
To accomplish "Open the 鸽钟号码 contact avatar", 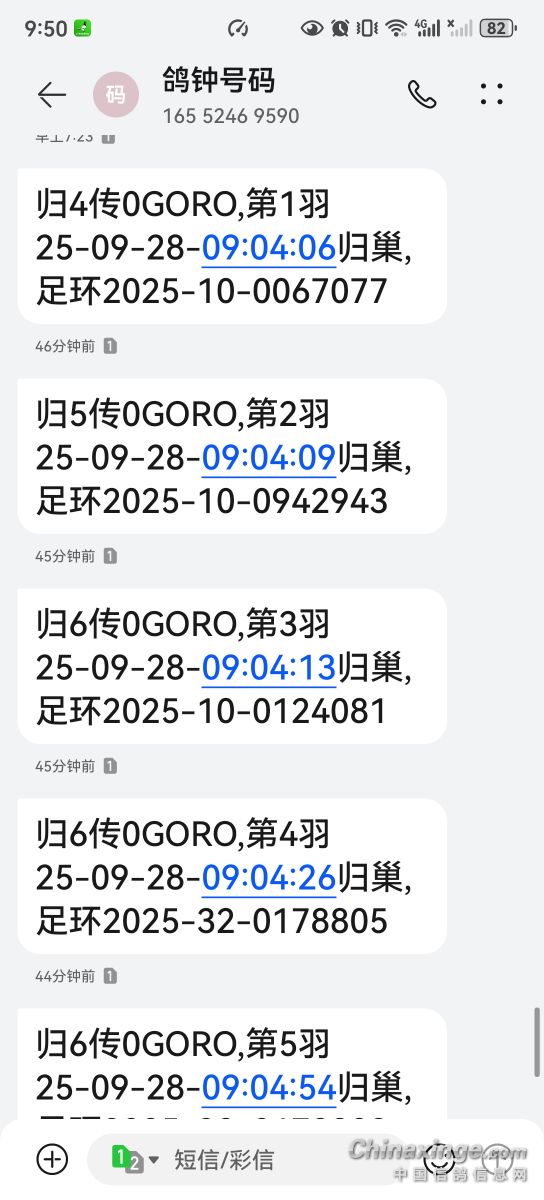I will 116,95.
